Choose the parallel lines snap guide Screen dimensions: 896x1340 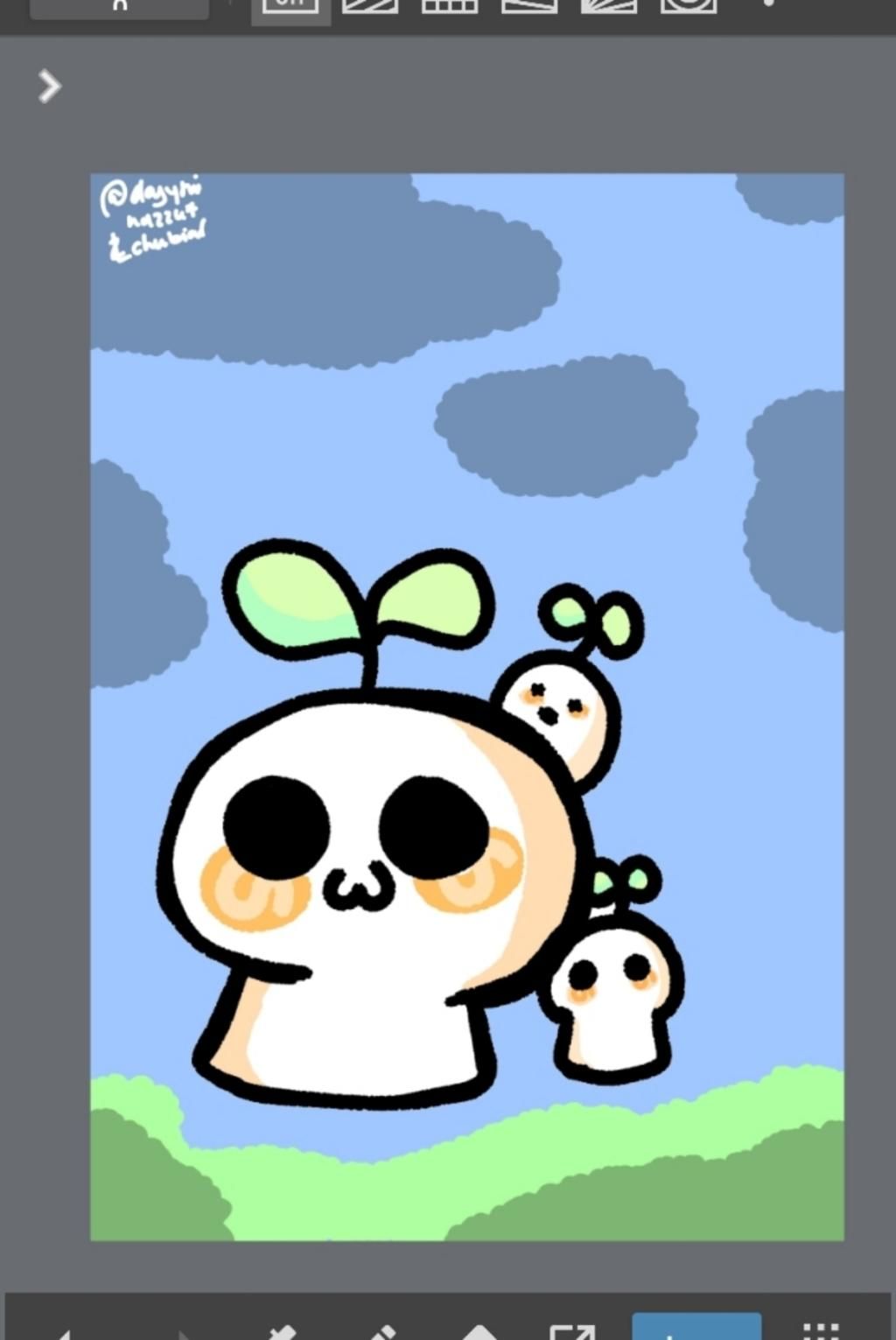point(370,5)
